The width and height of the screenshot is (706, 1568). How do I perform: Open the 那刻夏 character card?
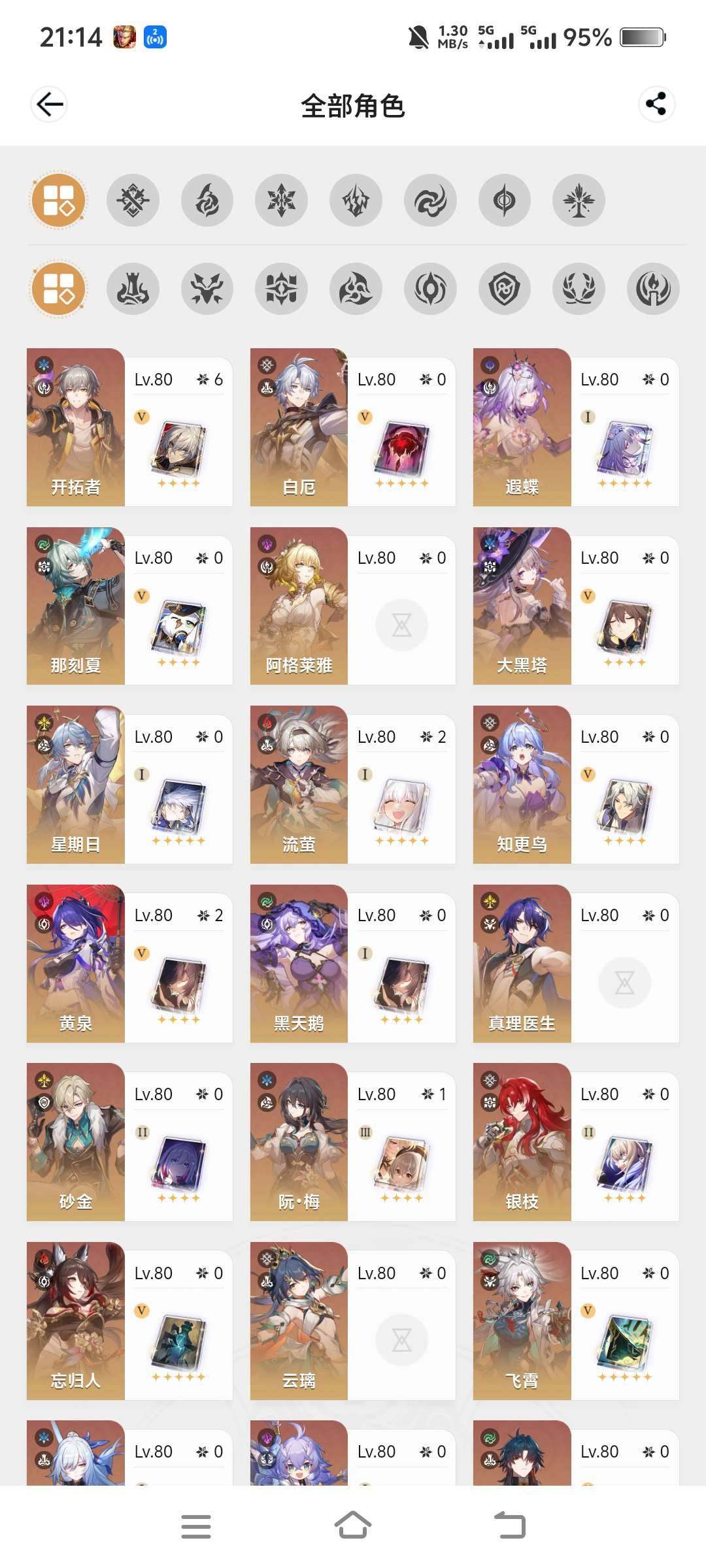coord(129,606)
